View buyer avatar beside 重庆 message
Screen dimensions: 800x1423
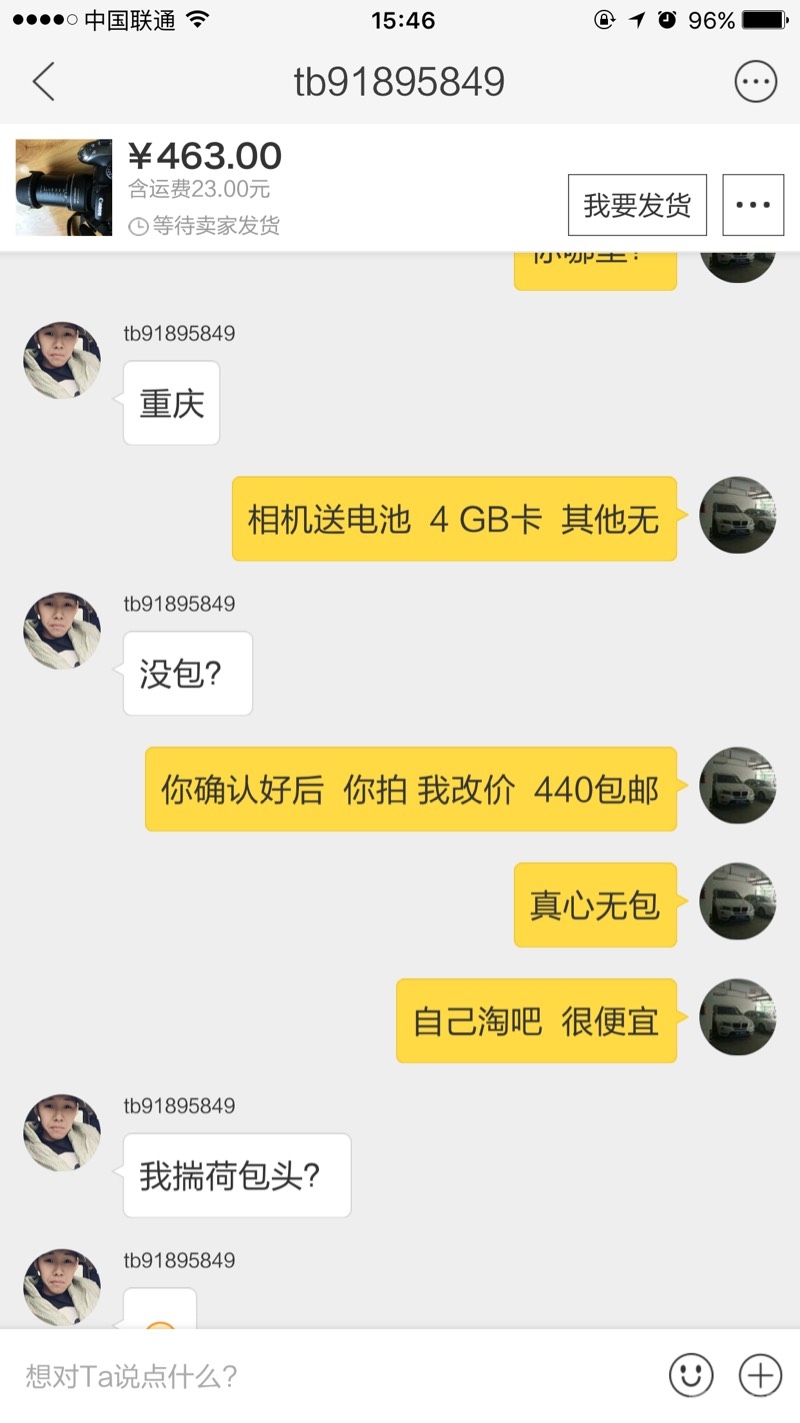(x=62, y=360)
